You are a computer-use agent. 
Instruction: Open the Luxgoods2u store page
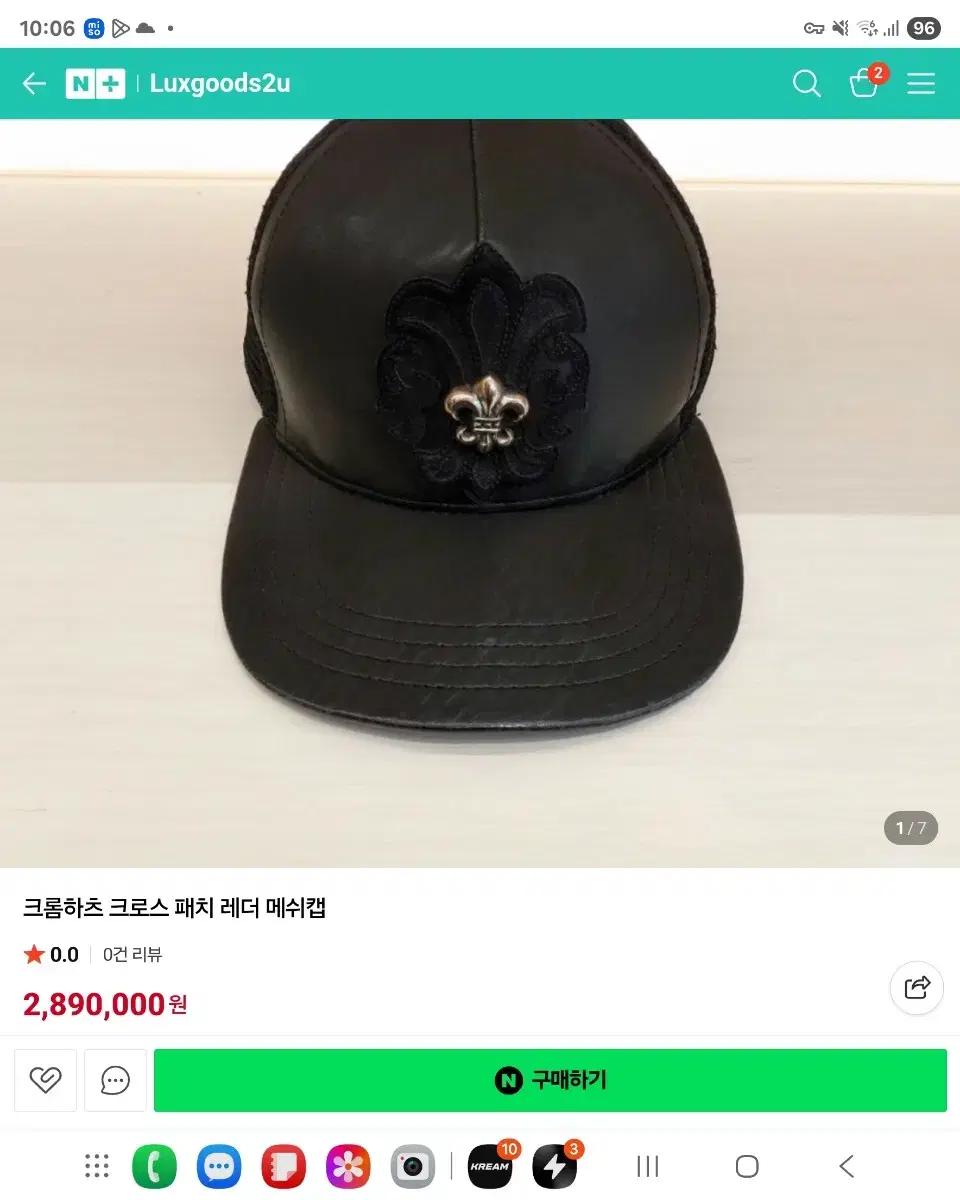pyautogui.click(x=220, y=84)
